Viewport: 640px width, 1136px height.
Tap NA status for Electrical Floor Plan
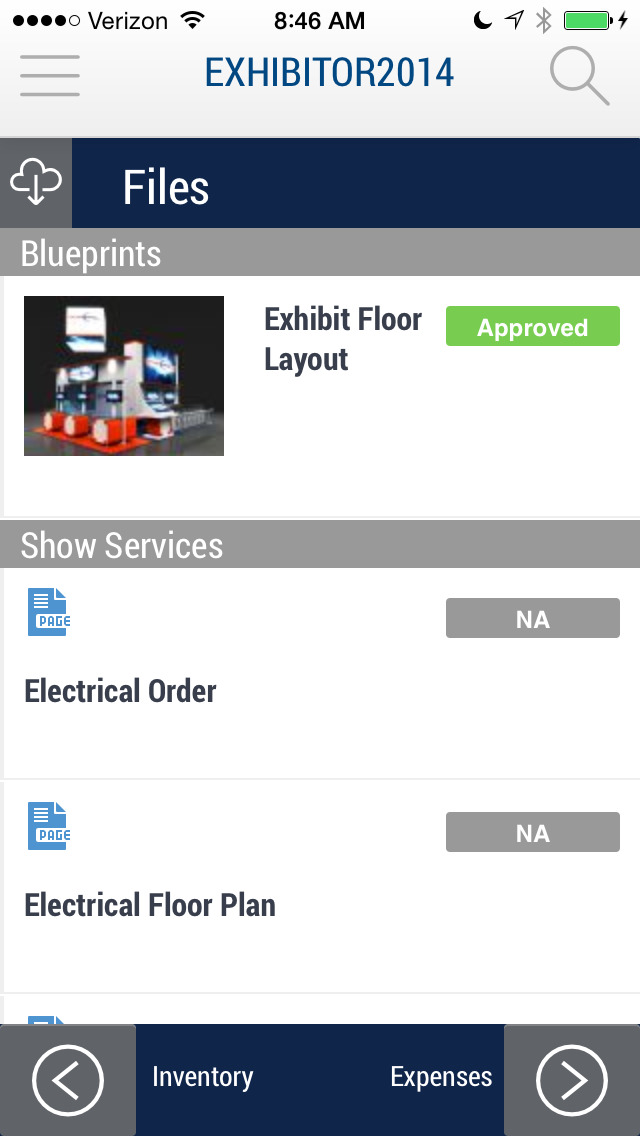[x=533, y=832]
